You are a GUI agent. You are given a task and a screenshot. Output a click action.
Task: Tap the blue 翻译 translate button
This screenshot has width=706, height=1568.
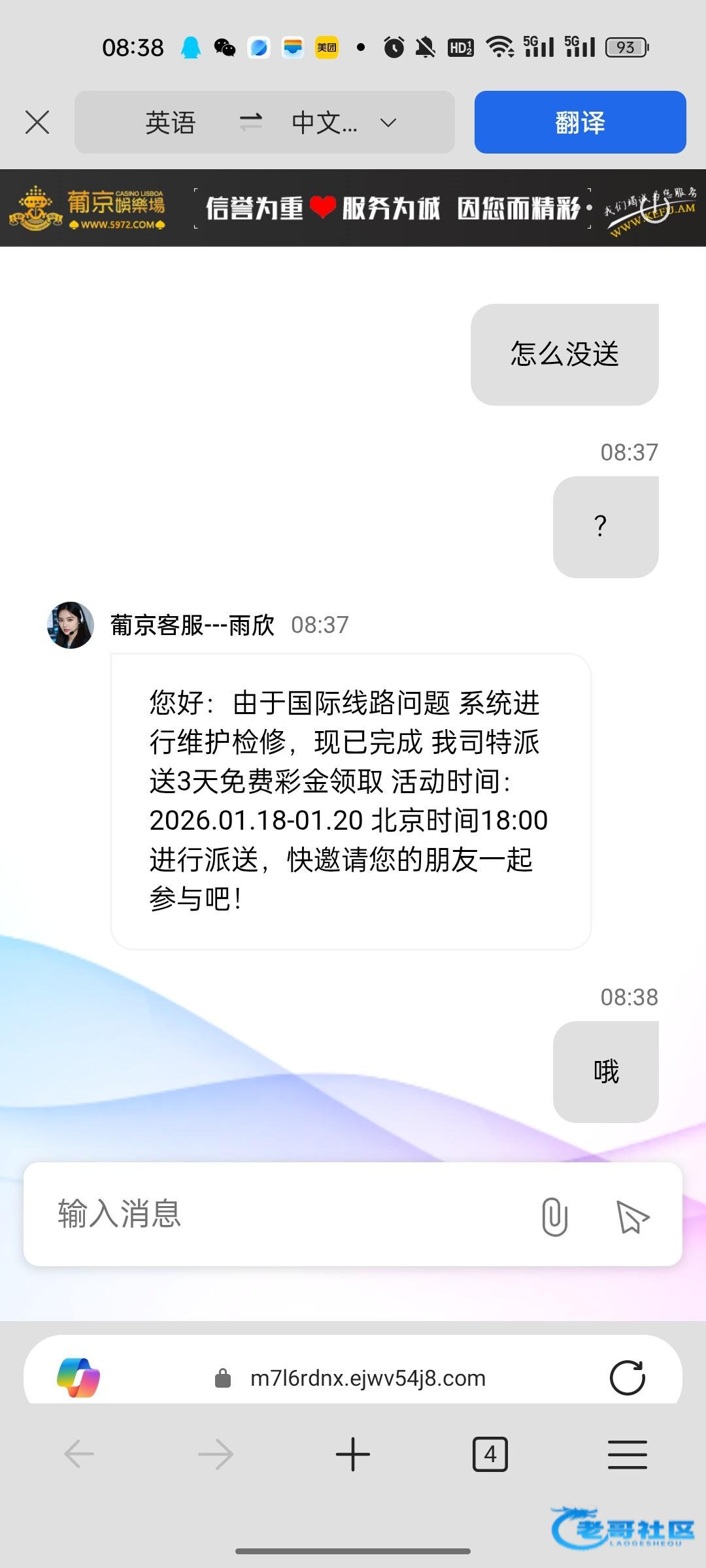coord(580,122)
